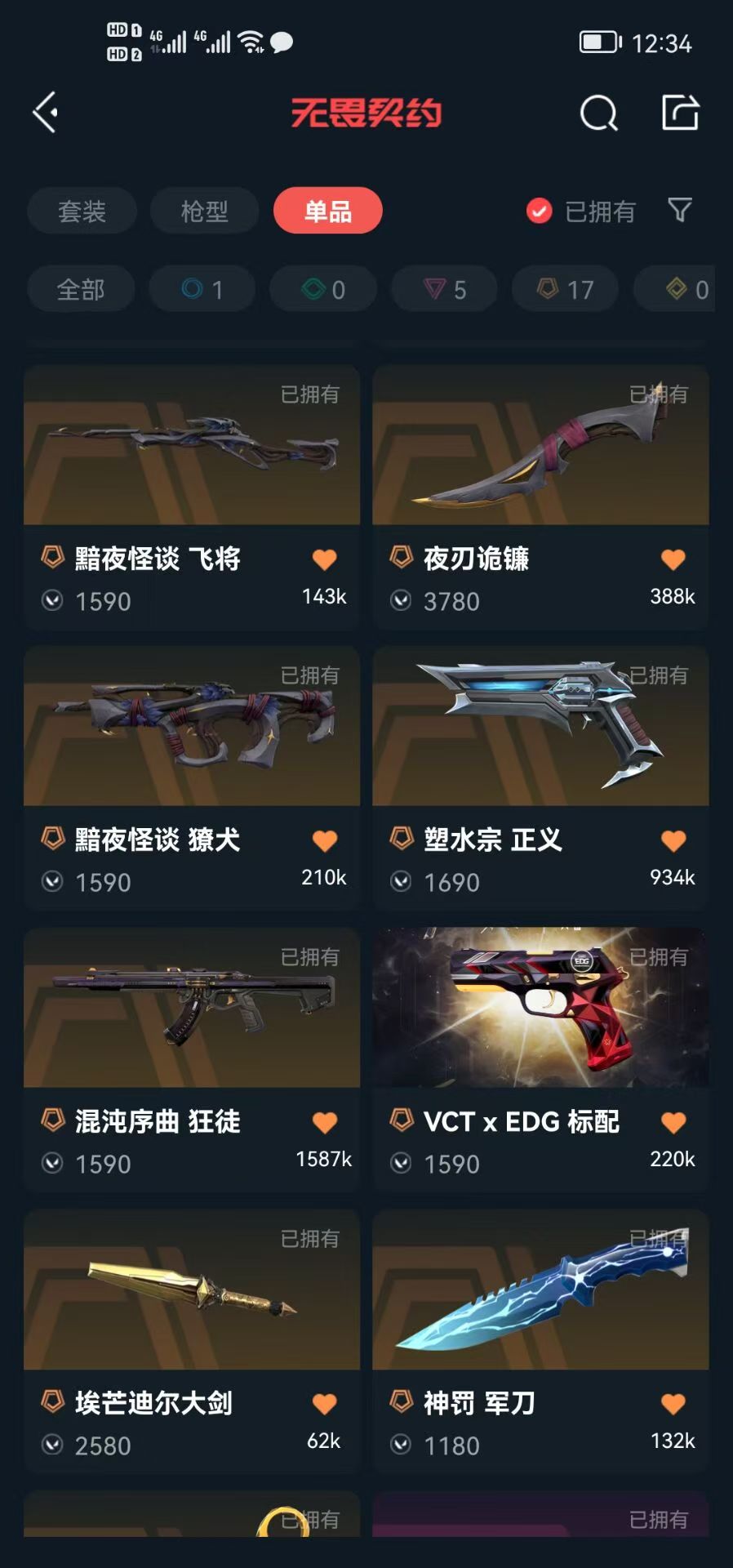Go back using the back arrow
733x1568 pixels.
tap(46, 113)
